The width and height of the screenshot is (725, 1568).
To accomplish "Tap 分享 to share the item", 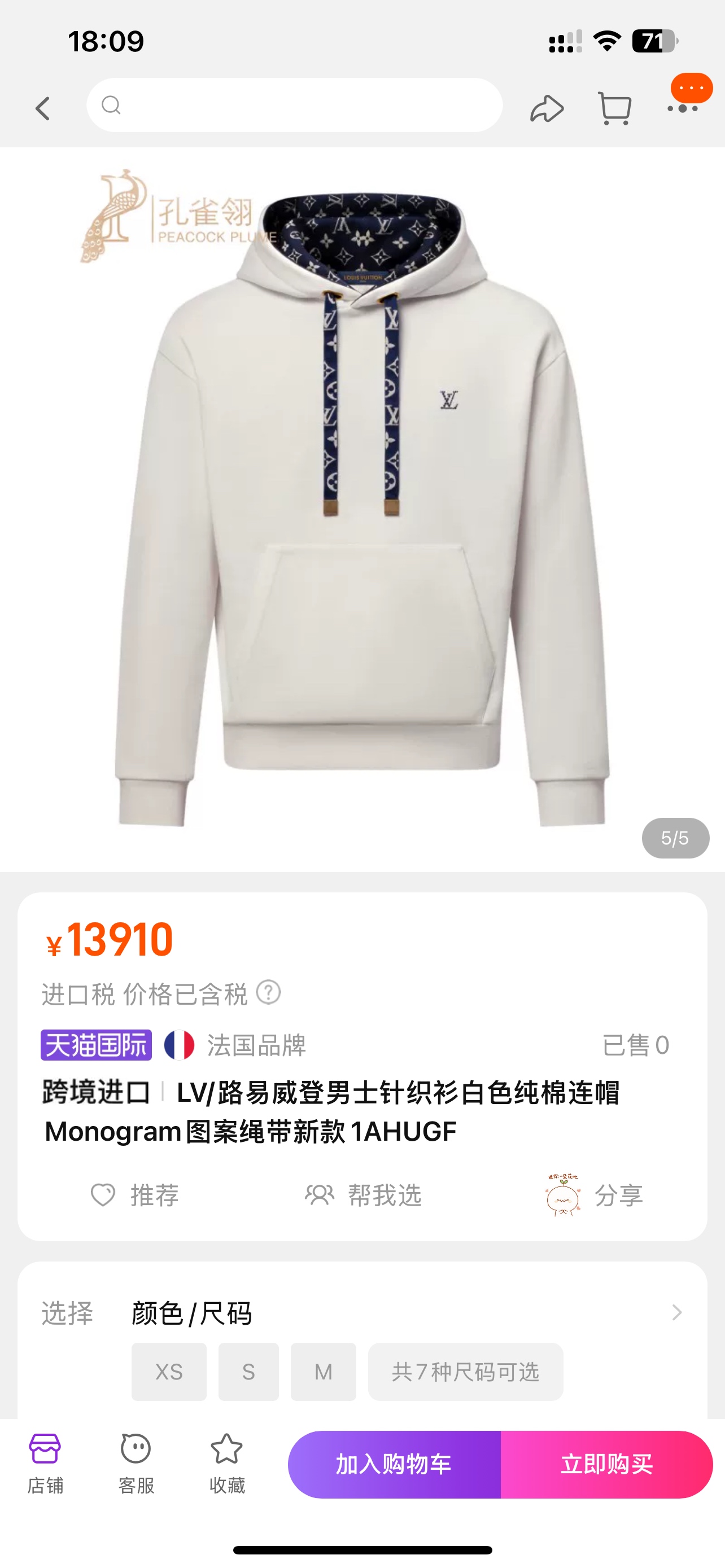I will [594, 1195].
